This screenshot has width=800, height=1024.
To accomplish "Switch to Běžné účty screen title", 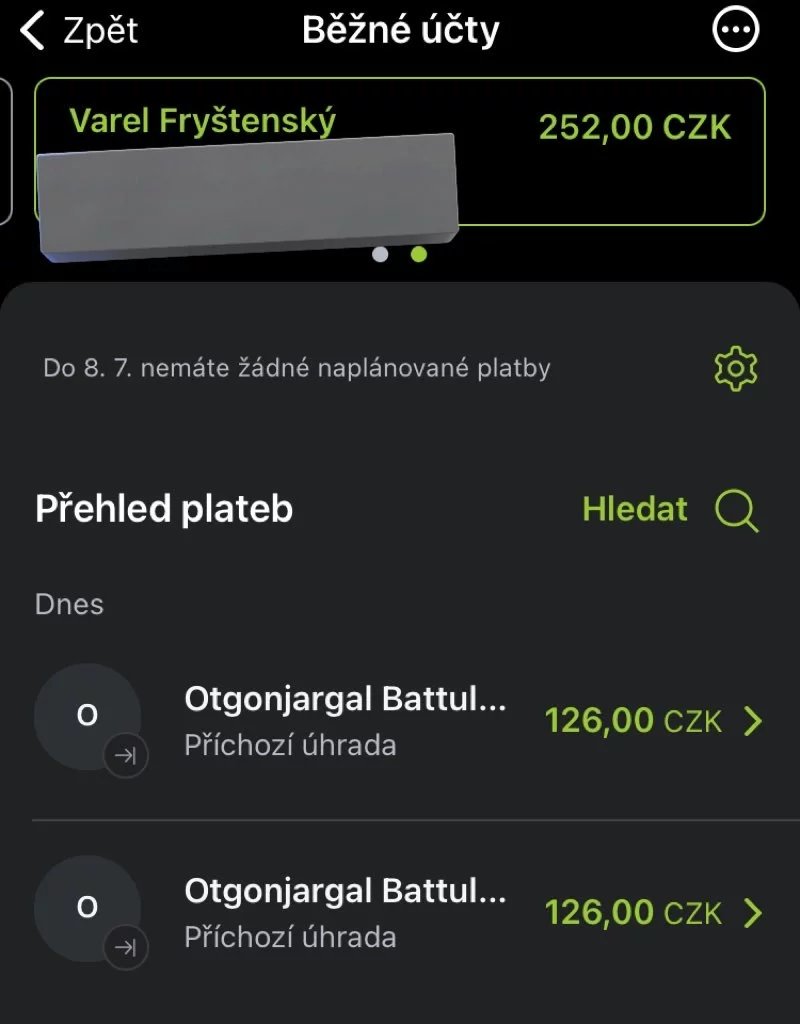I will 399,28.
